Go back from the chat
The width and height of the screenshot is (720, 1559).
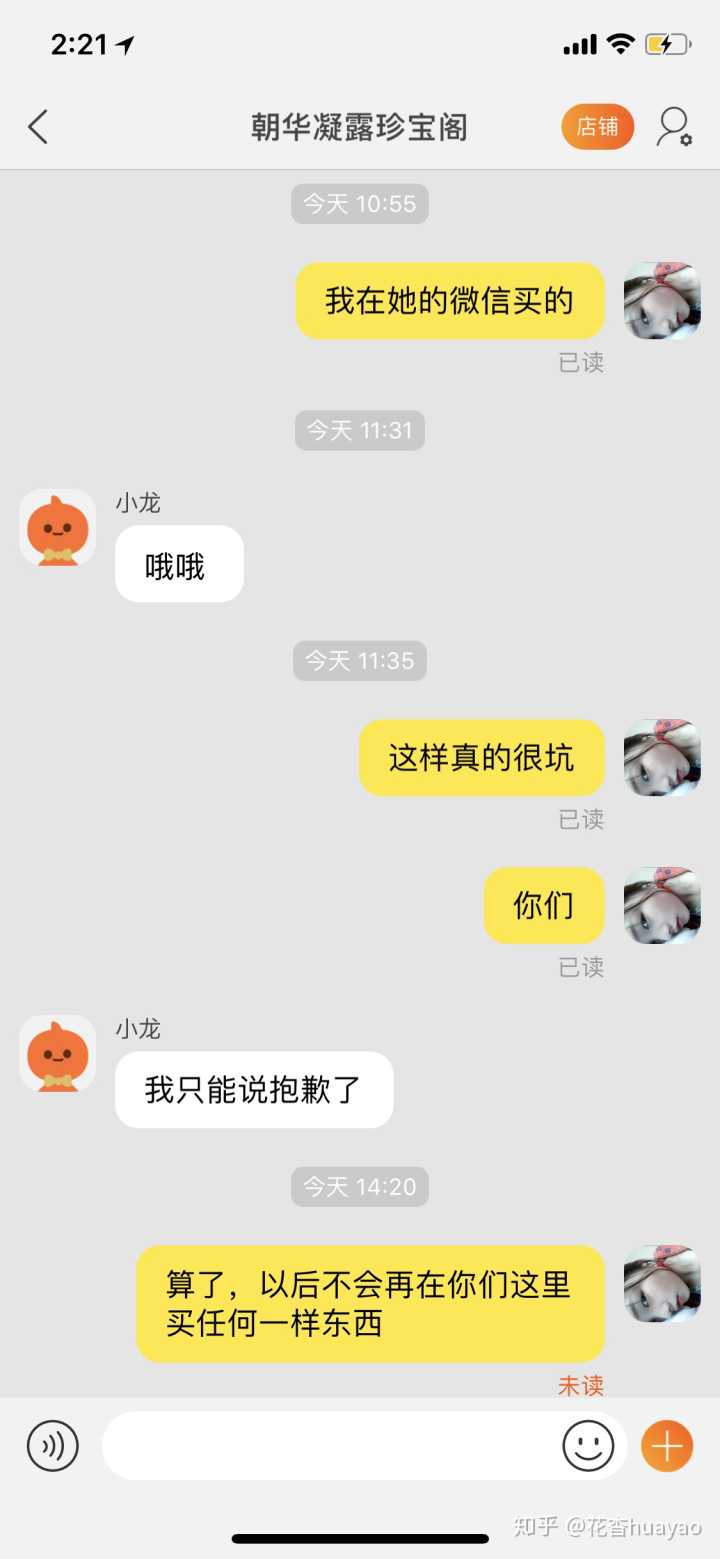[38, 127]
